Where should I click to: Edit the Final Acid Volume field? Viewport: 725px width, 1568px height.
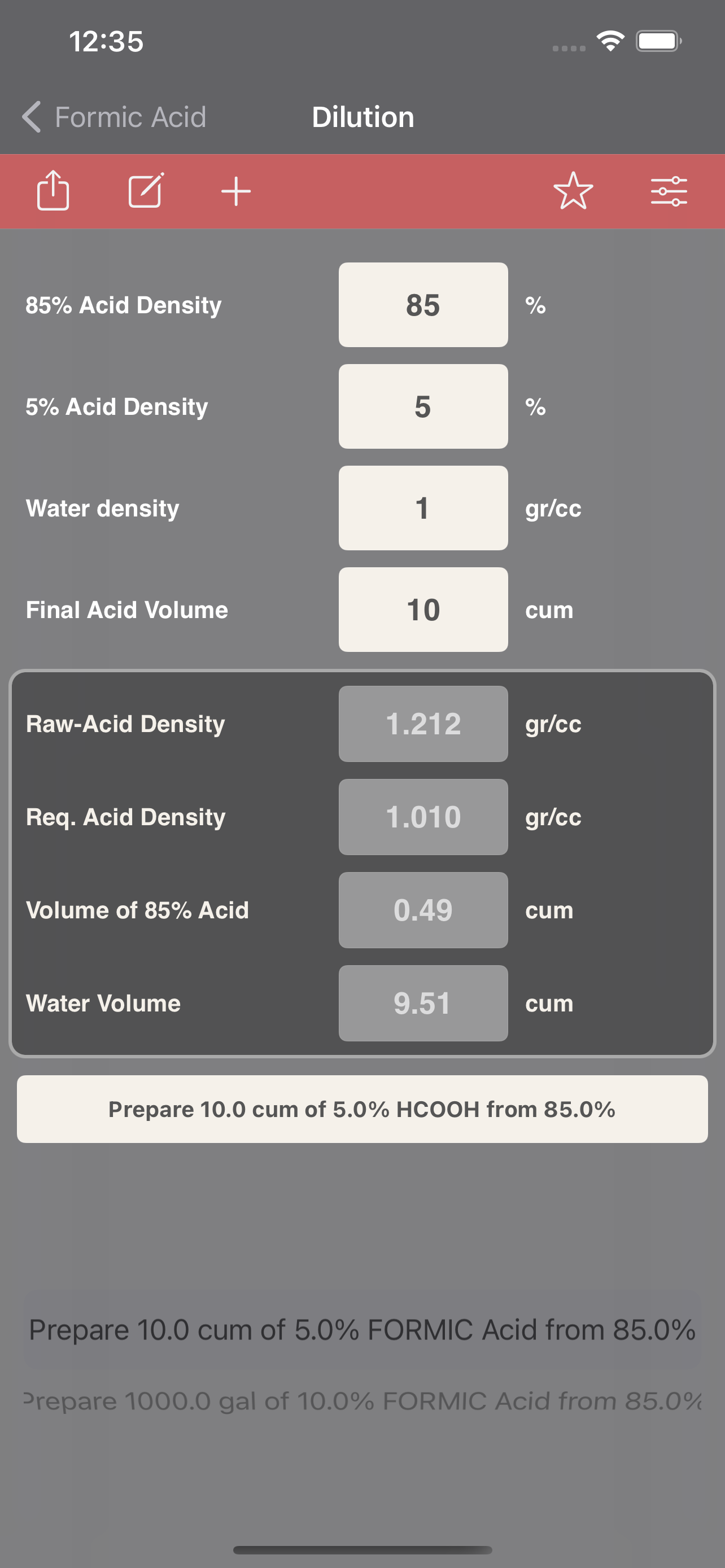(423, 610)
